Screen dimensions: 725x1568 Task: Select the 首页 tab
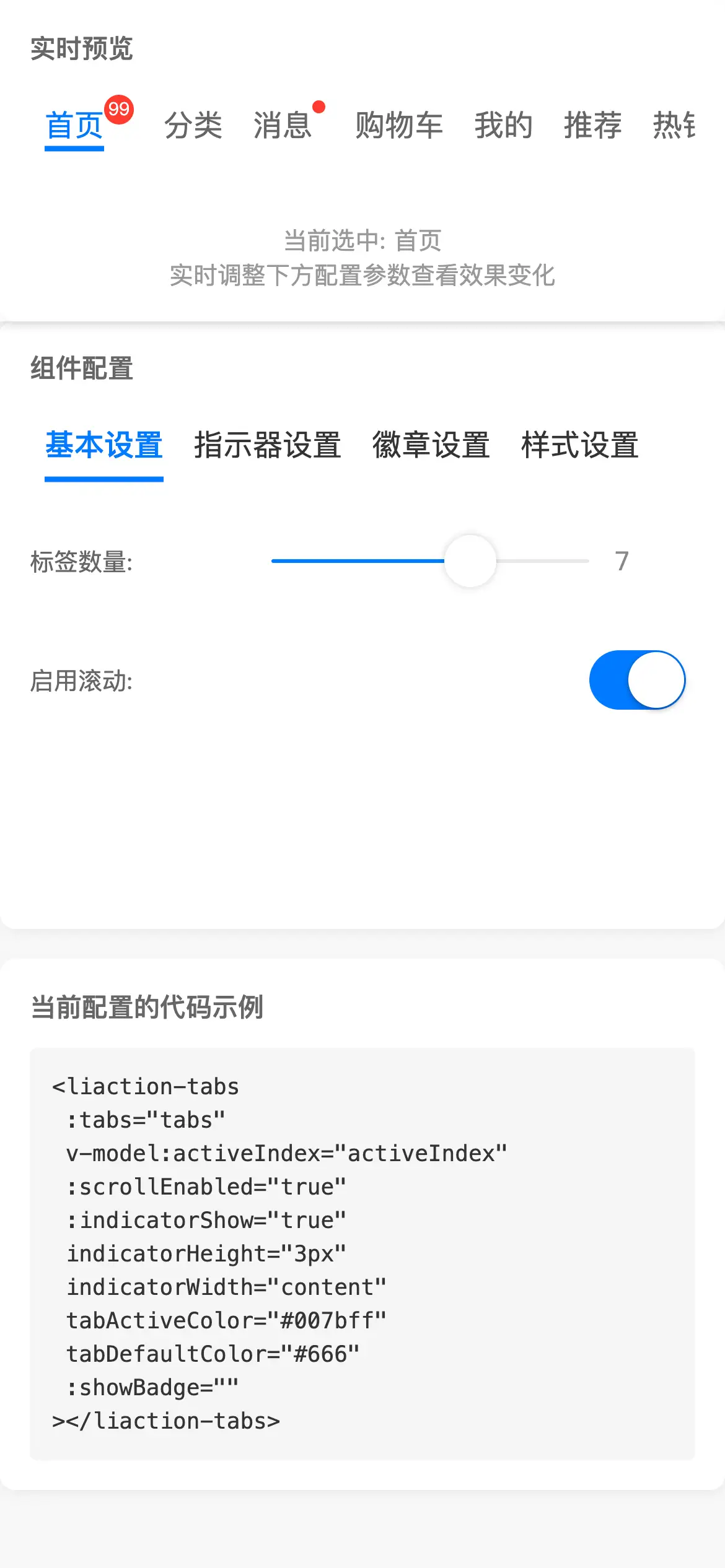(x=74, y=126)
